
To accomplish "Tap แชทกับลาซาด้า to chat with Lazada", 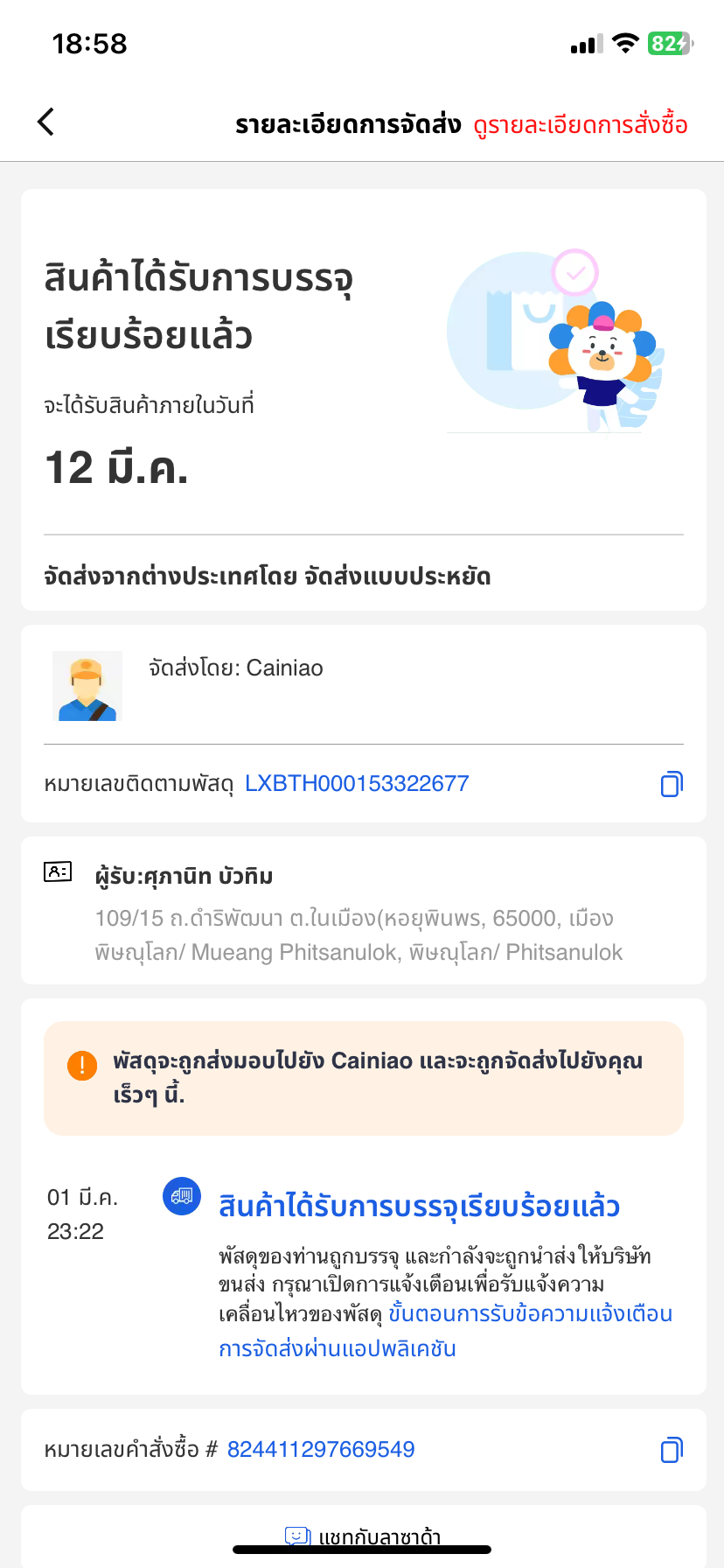I will [x=364, y=1536].
